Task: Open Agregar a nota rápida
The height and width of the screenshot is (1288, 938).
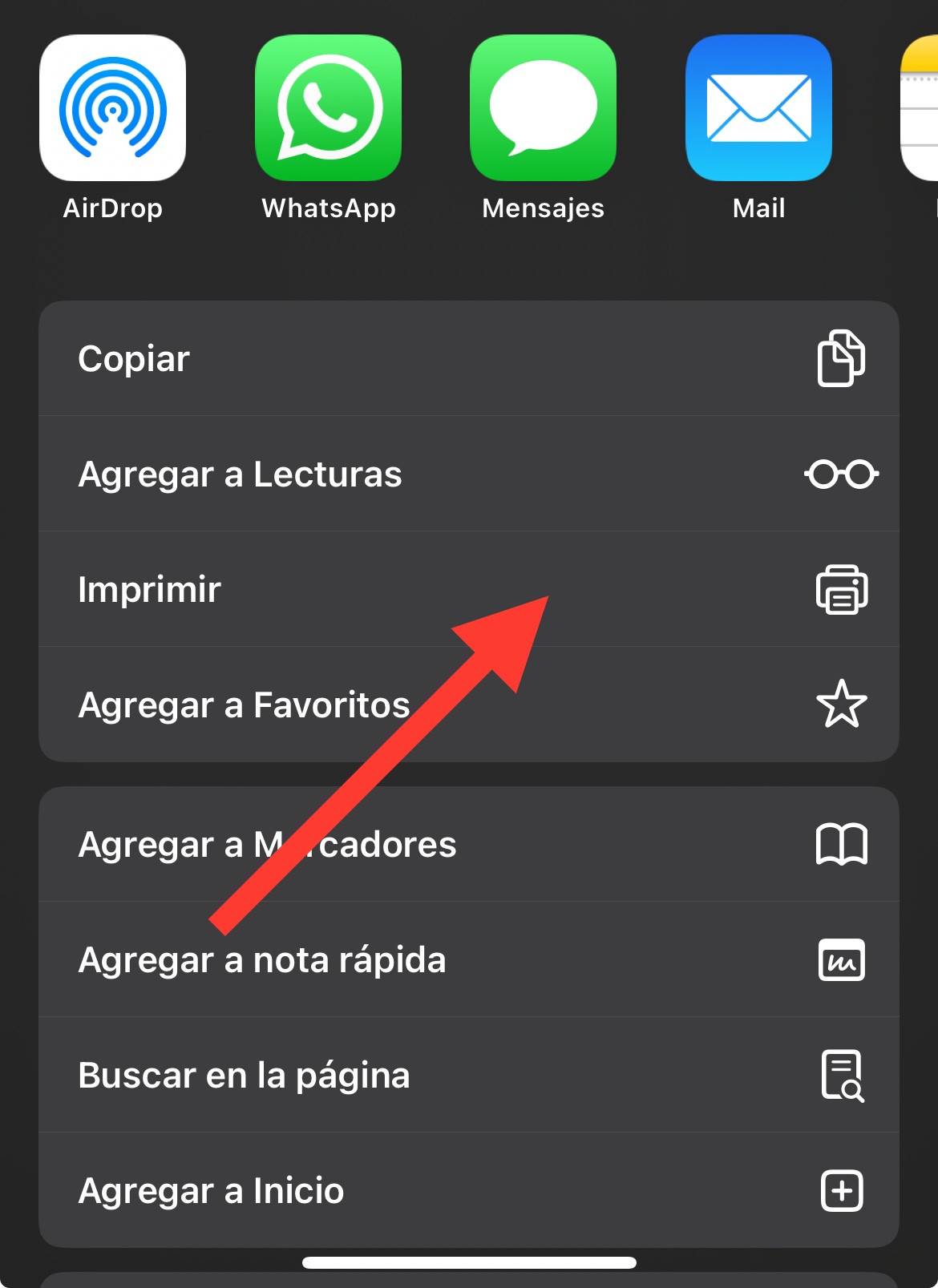Action: [x=468, y=959]
